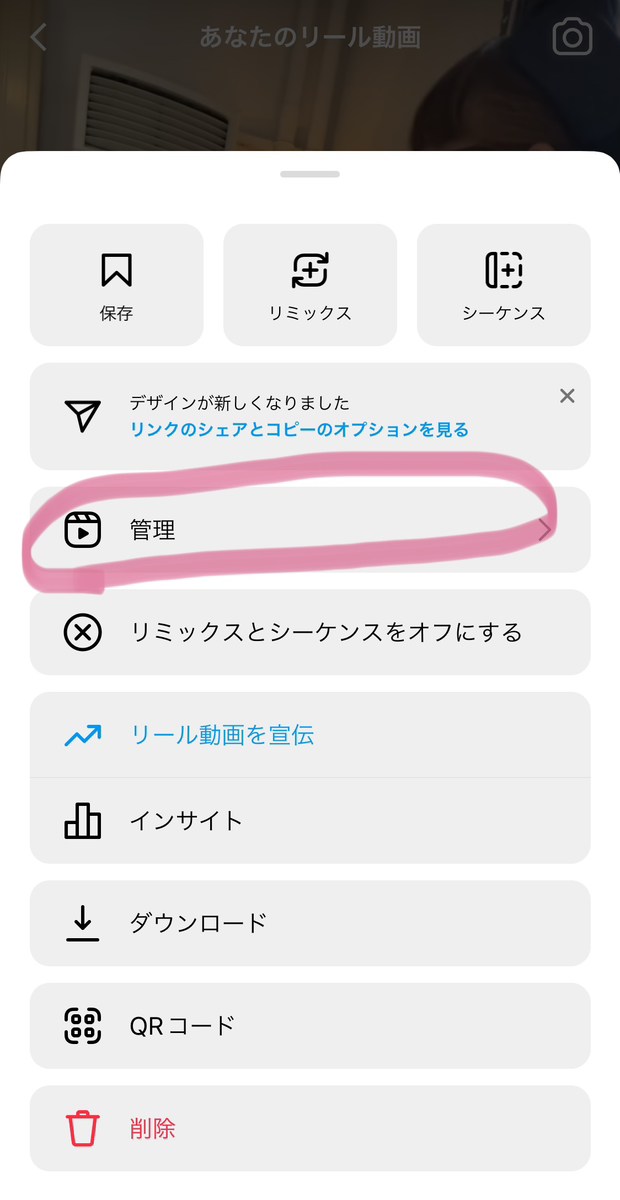Select the シーケンス sequence option

503,285
